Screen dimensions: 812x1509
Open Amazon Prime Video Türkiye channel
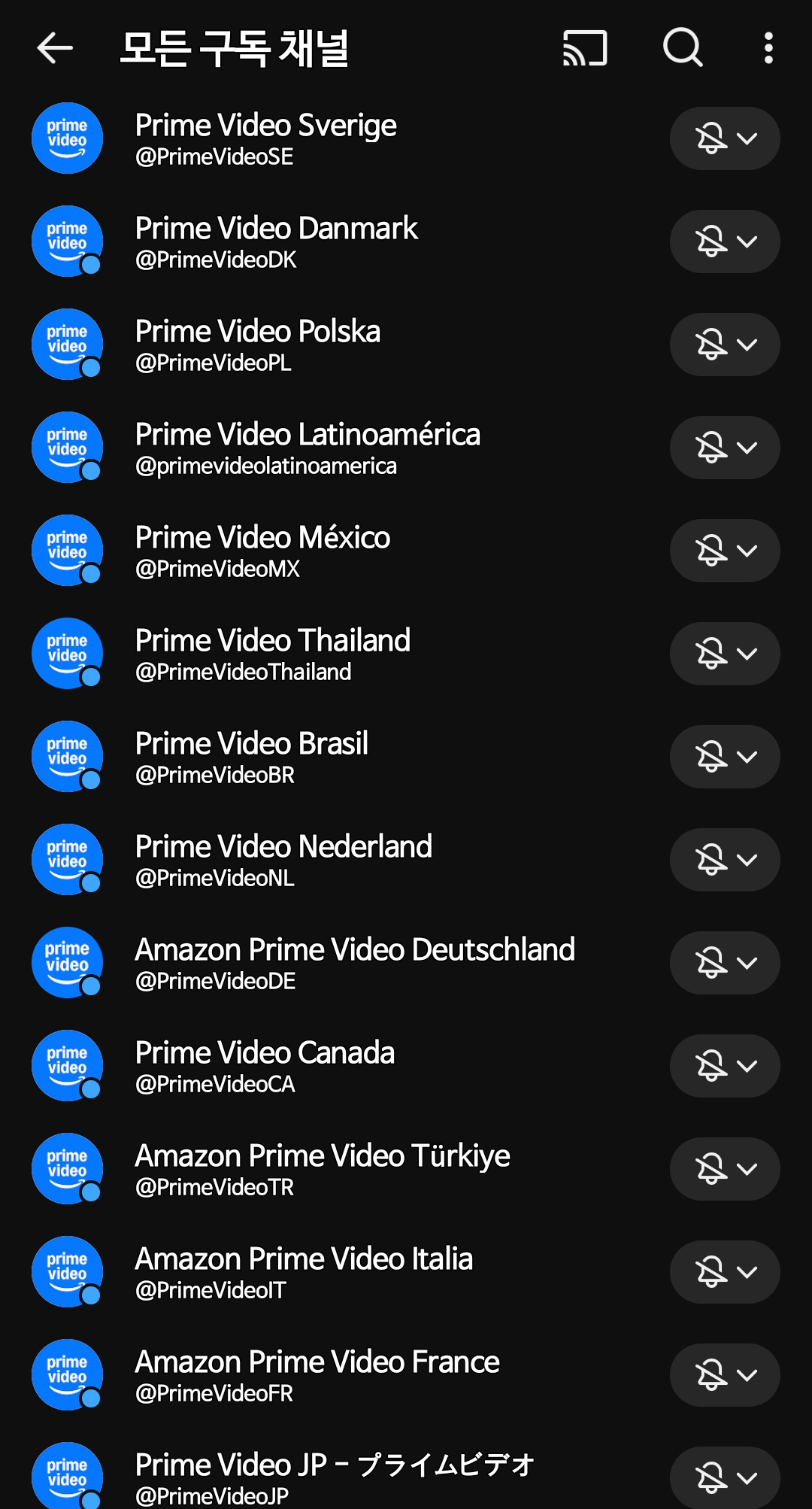point(323,1169)
